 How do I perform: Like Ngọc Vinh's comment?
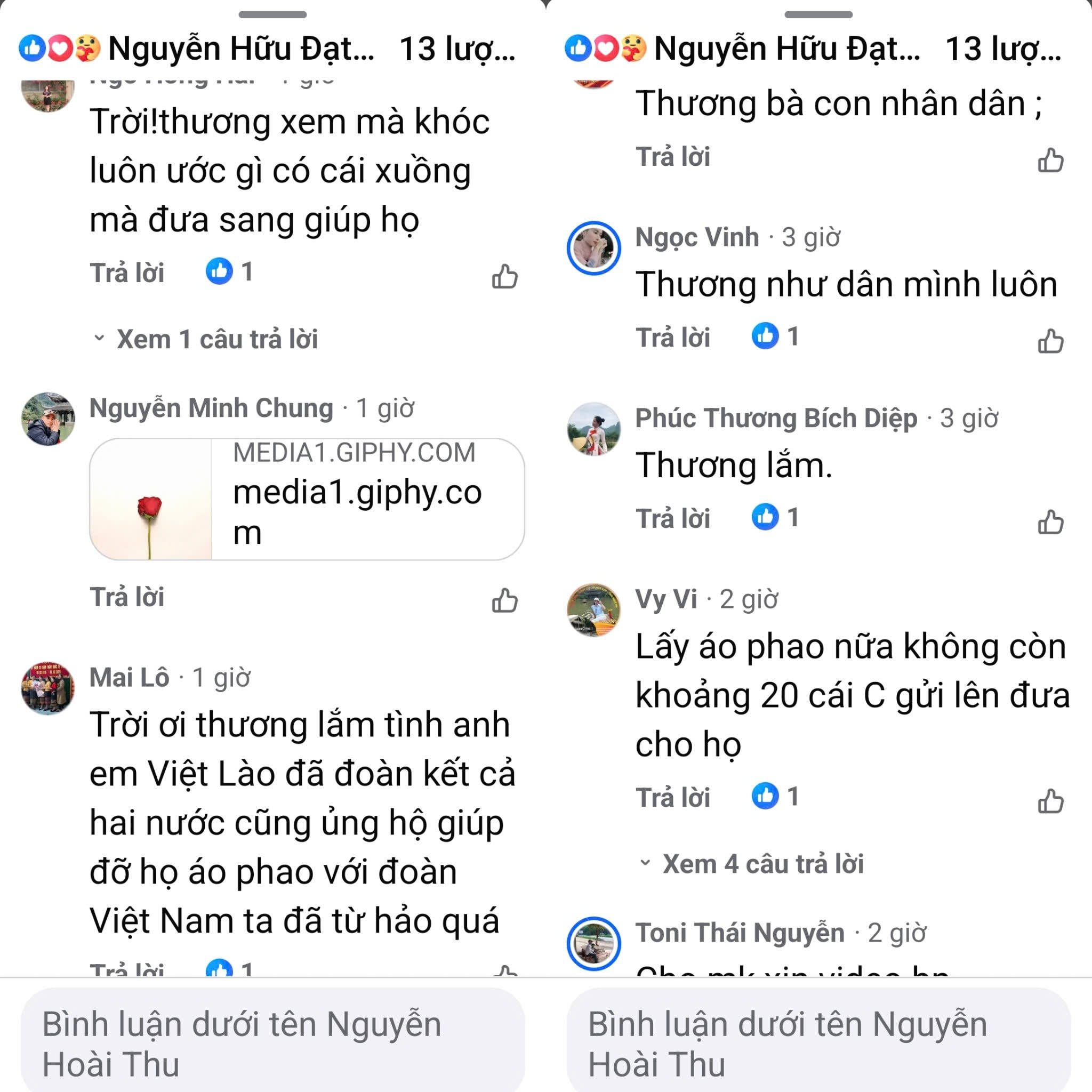pos(1050,341)
